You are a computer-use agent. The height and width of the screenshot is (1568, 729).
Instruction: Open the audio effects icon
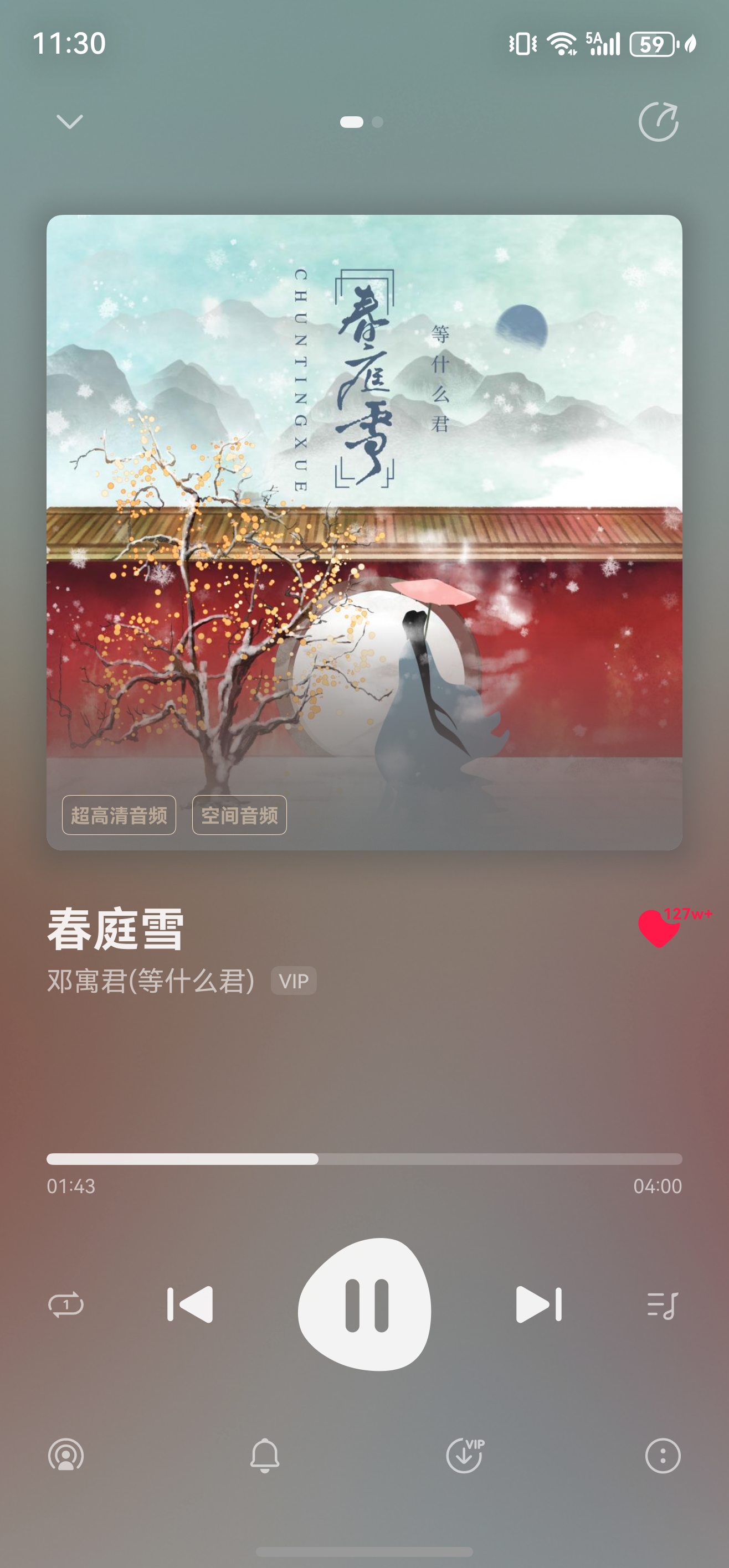(66, 1456)
